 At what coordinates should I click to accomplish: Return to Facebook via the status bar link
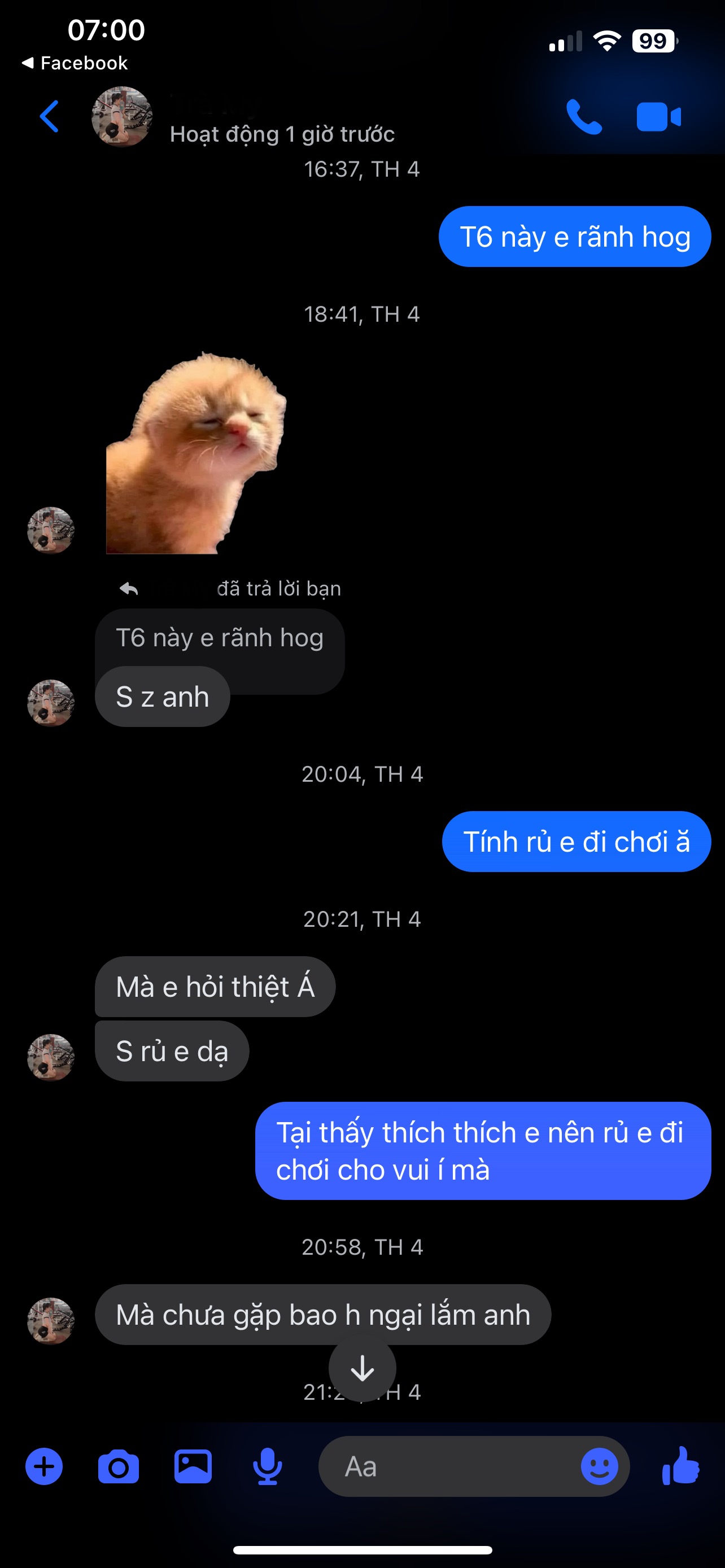(x=75, y=63)
